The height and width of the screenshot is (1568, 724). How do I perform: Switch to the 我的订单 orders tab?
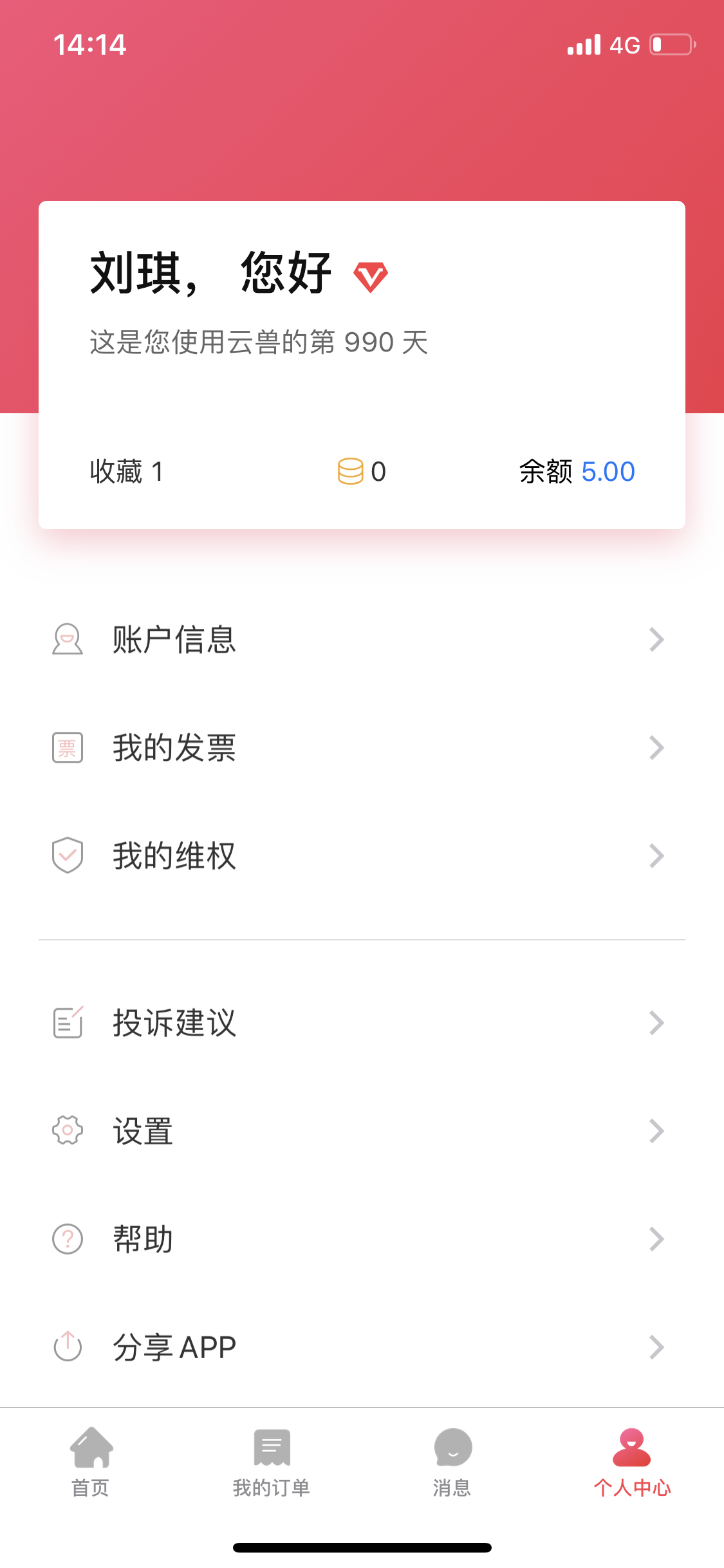272,1462
